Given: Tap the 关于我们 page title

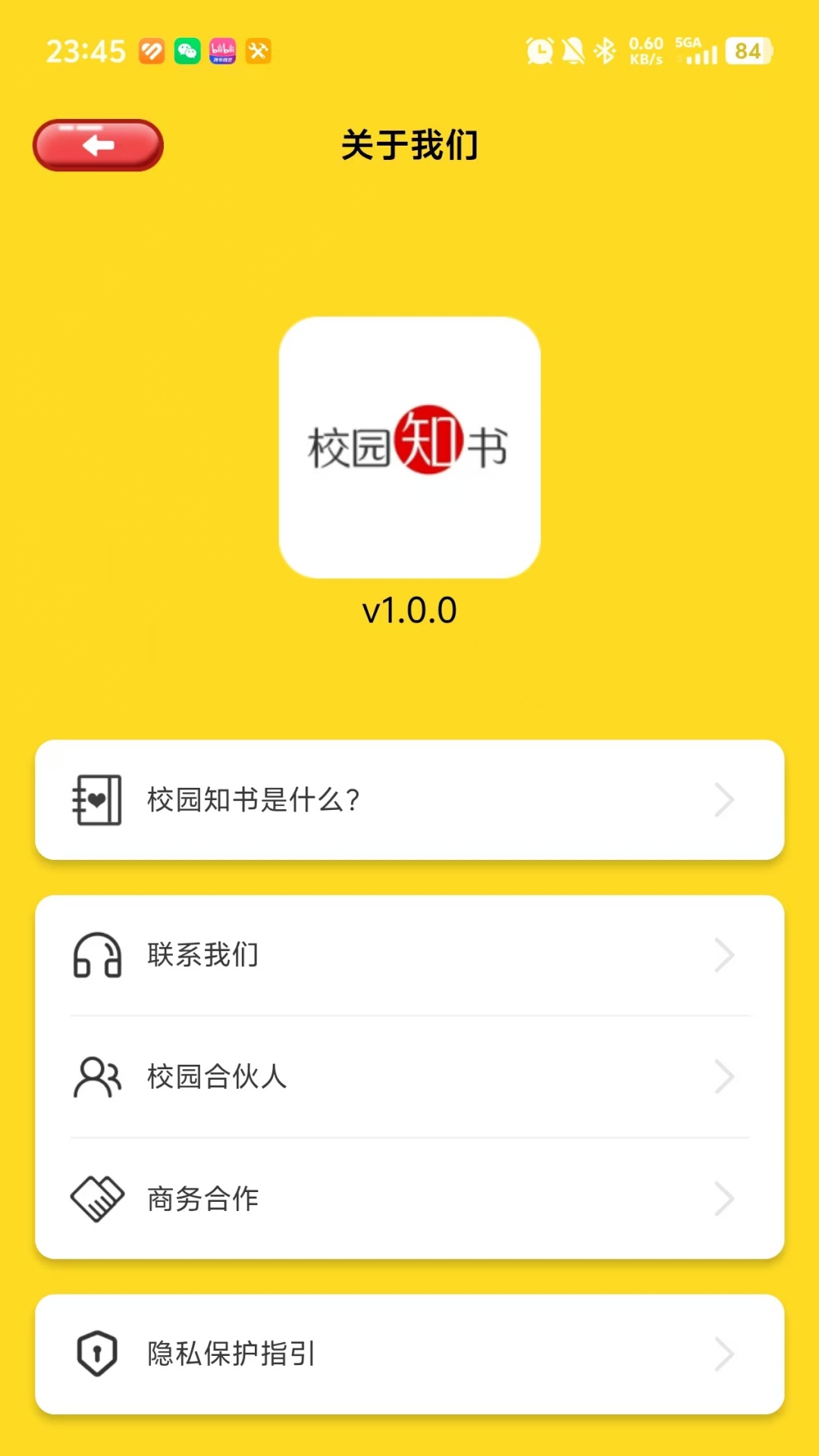Looking at the screenshot, I should [409, 146].
